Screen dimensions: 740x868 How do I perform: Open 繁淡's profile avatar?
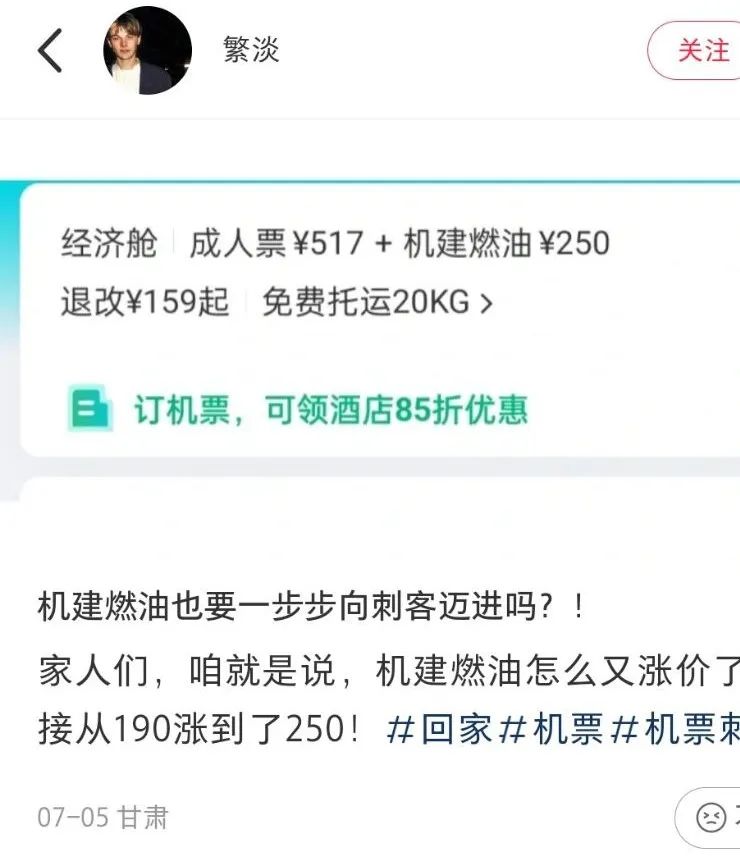(147, 51)
